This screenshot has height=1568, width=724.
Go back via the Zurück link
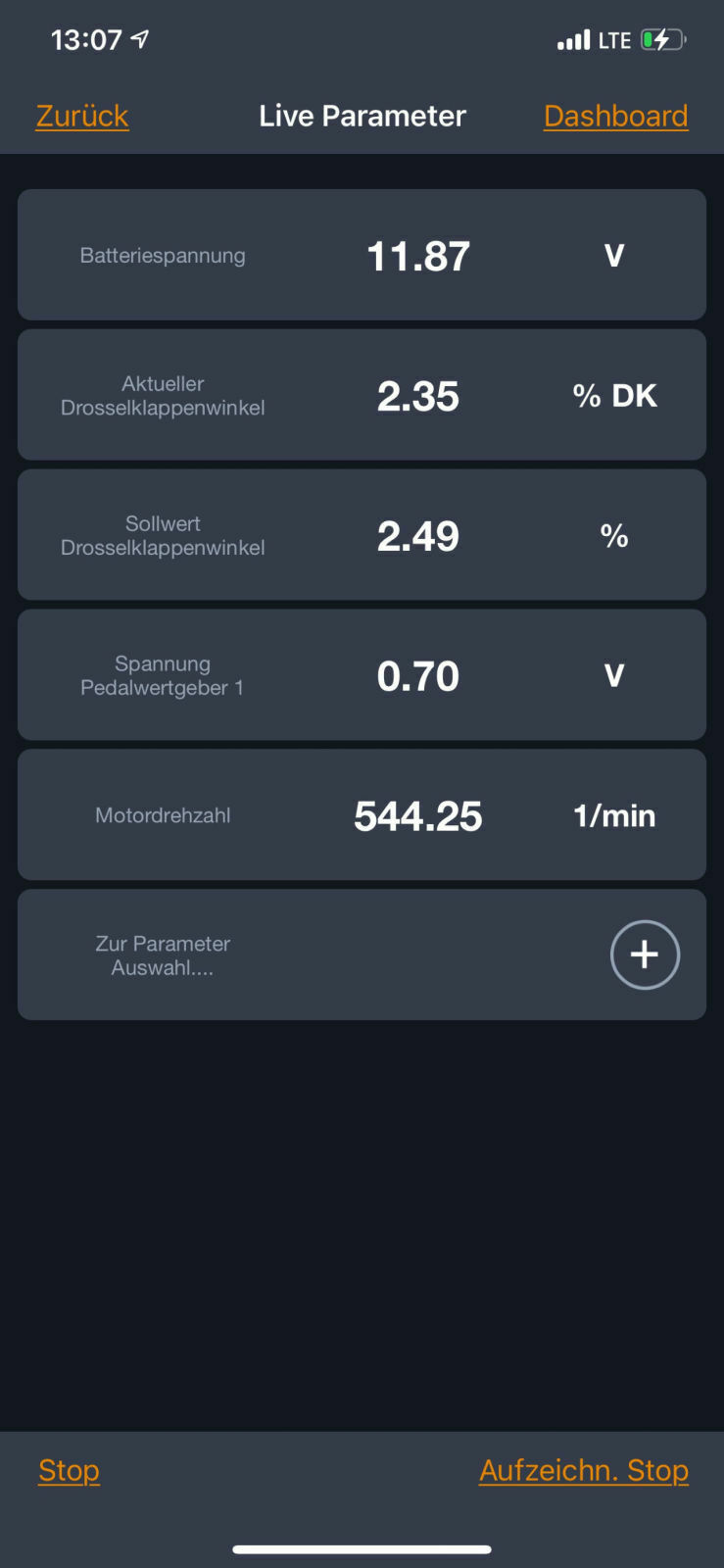82,116
